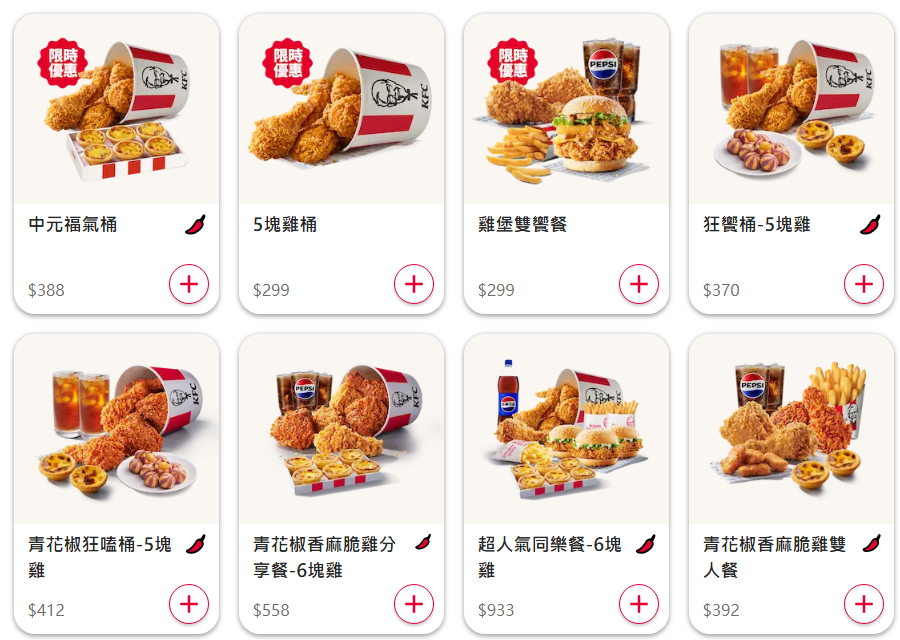View the 狂饗桶-5塊雞 item

point(791,110)
